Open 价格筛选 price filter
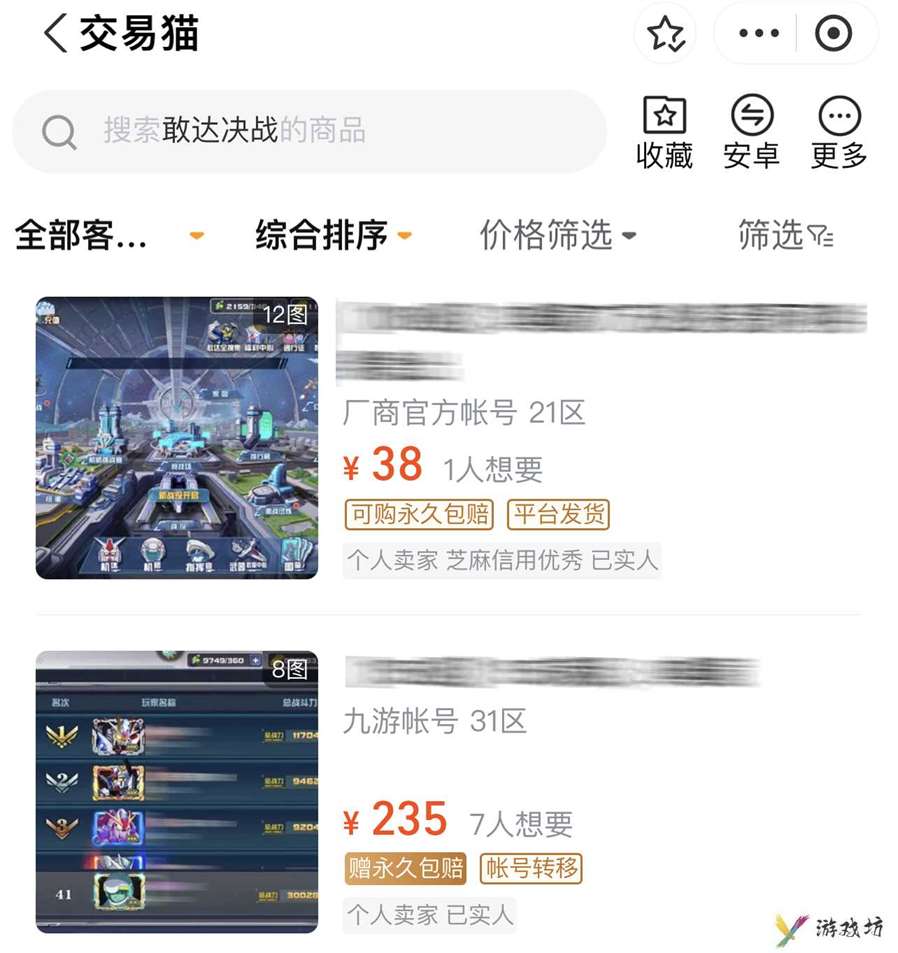The height and width of the screenshot is (953, 898). tap(557, 236)
